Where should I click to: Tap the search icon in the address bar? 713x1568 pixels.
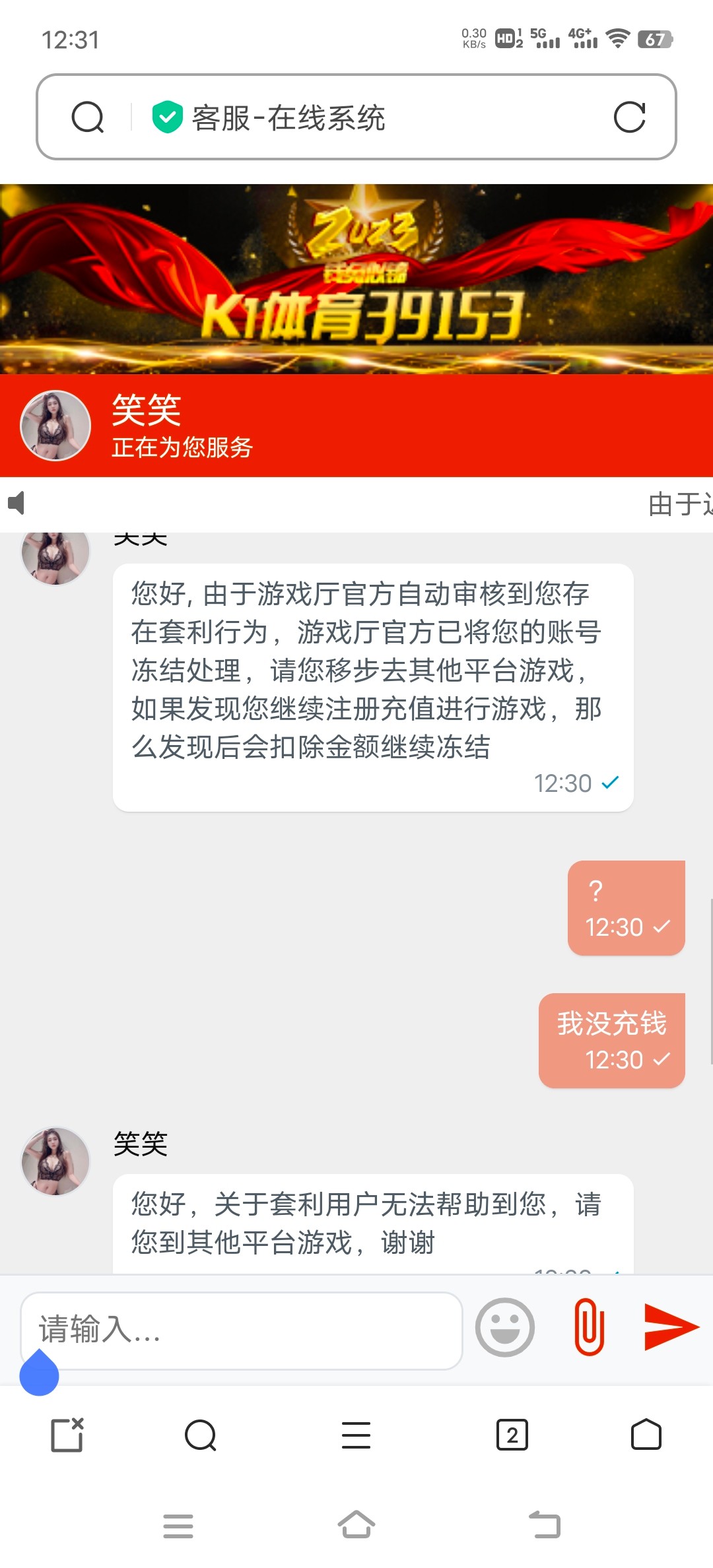[88, 117]
